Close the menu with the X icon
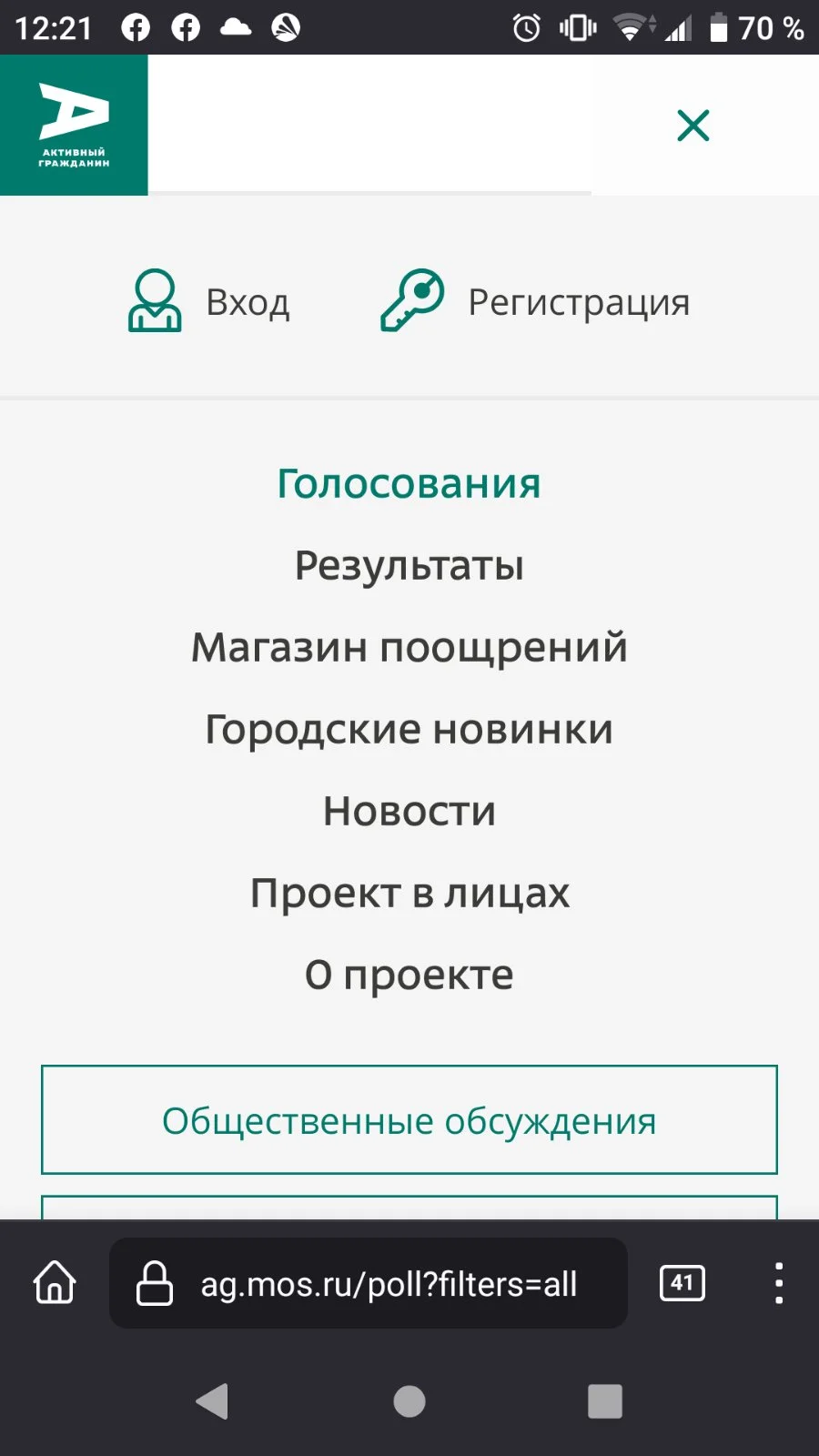819x1456 pixels. pyautogui.click(x=693, y=126)
